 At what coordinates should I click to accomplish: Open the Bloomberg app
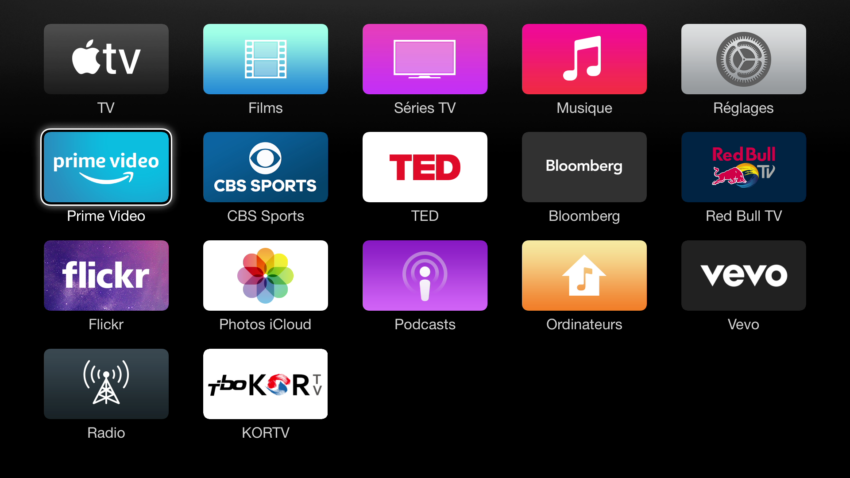point(584,167)
